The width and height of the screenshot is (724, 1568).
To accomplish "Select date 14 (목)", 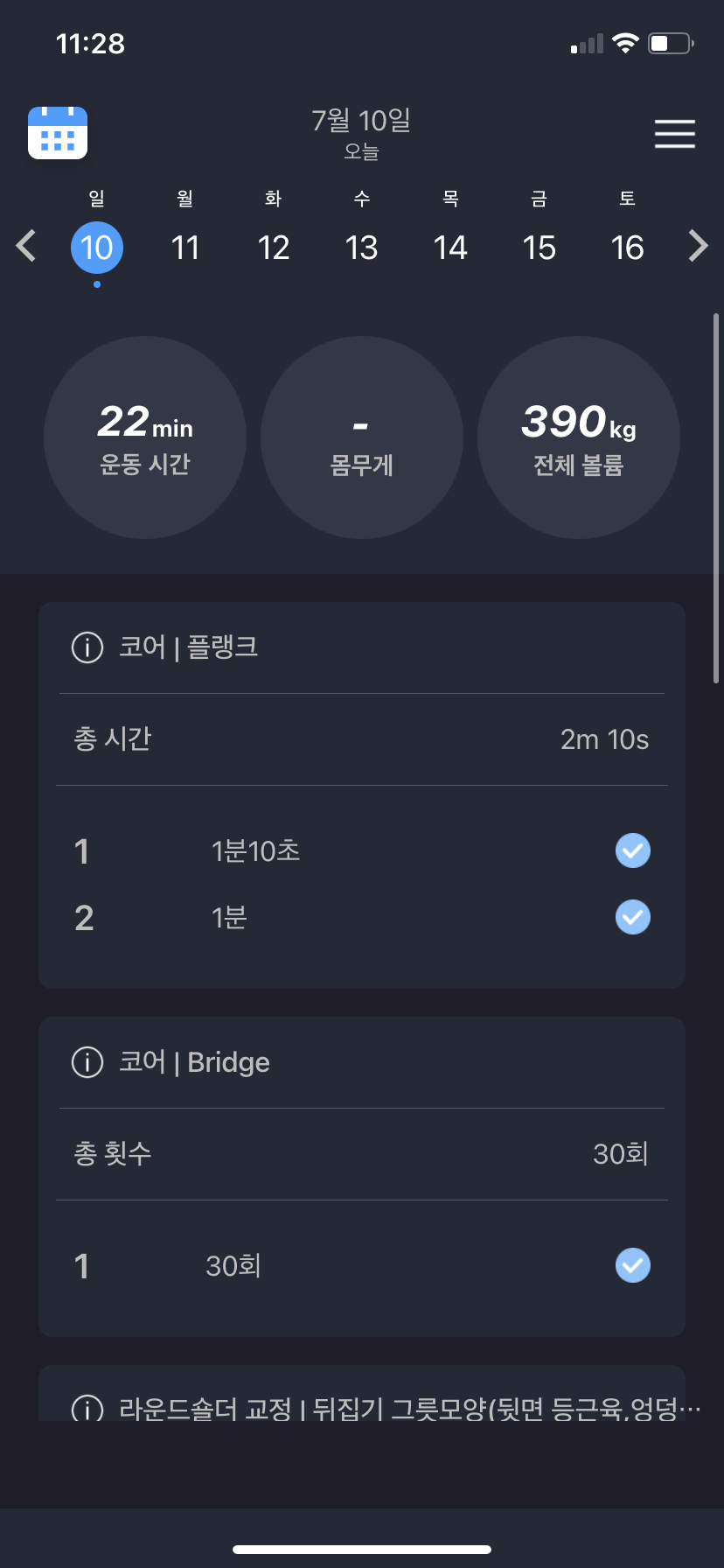I will tap(450, 248).
